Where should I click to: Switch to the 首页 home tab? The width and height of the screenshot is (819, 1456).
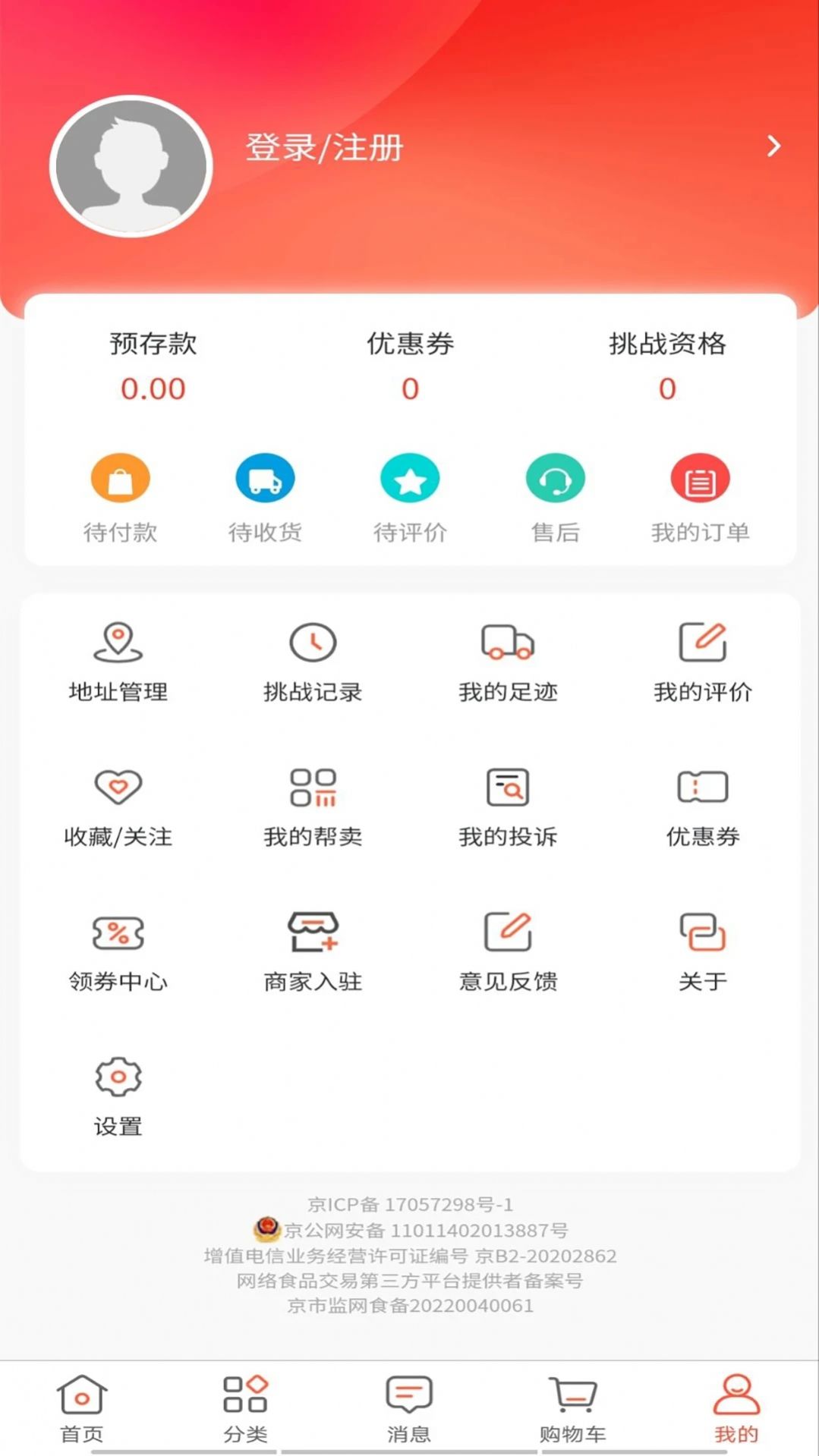pos(82,1408)
